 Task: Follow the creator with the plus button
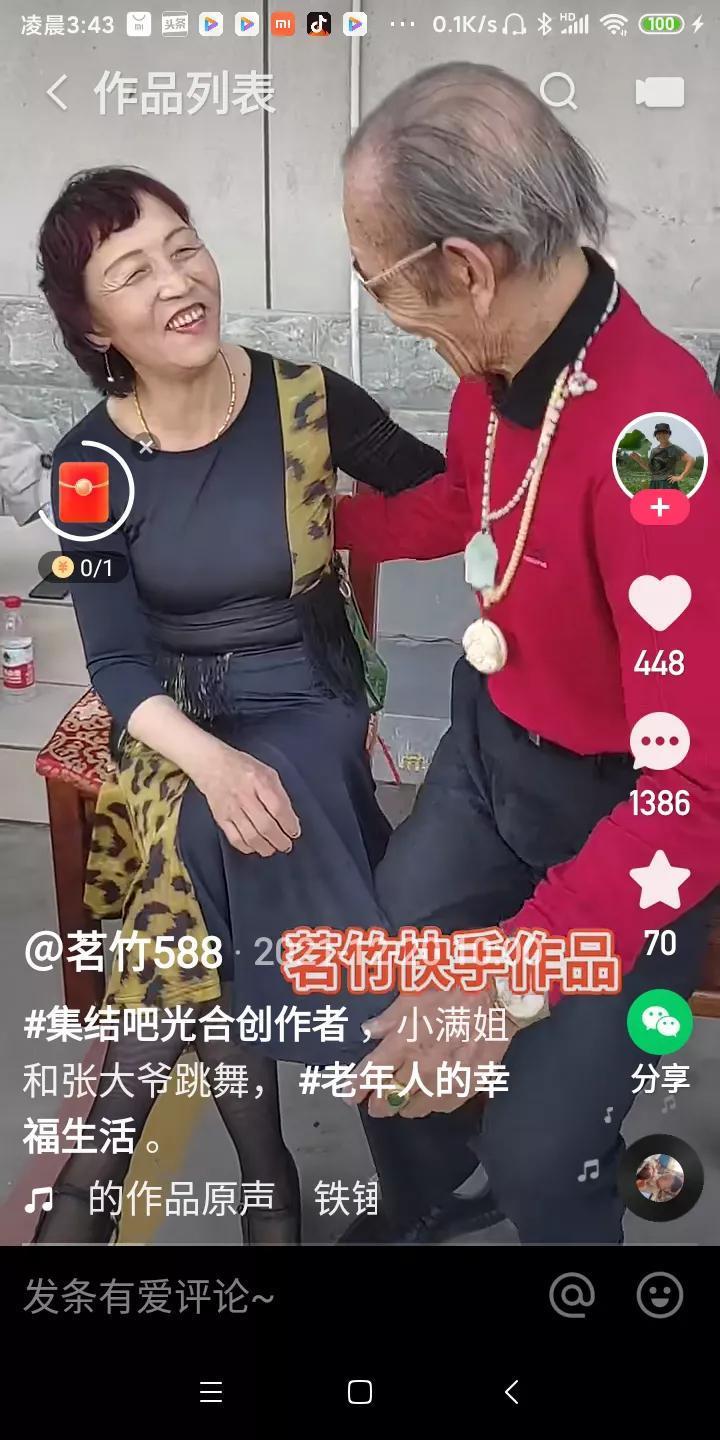coord(659,508)
